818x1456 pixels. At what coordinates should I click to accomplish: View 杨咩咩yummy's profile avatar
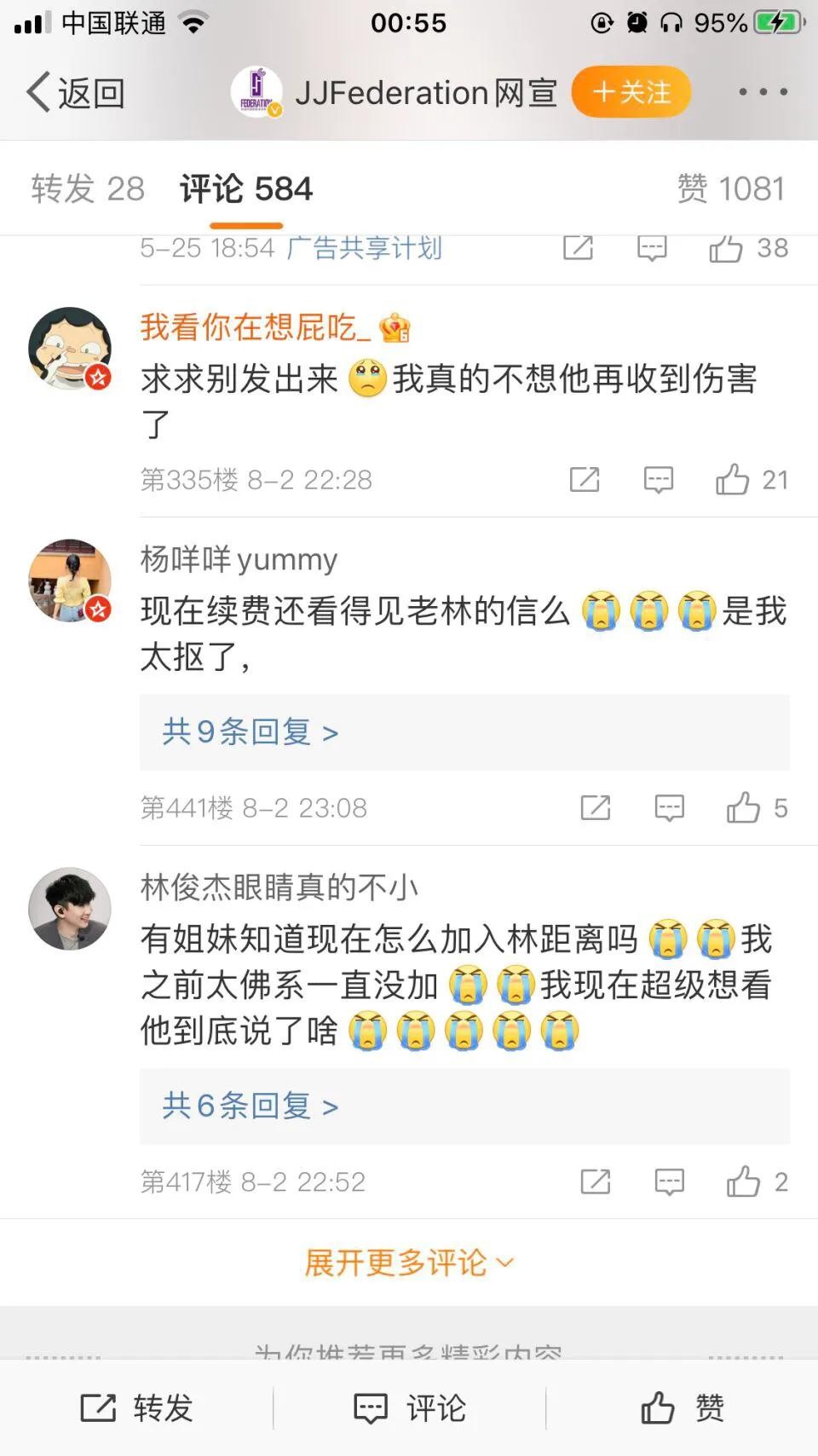click(x=70, y=581)
